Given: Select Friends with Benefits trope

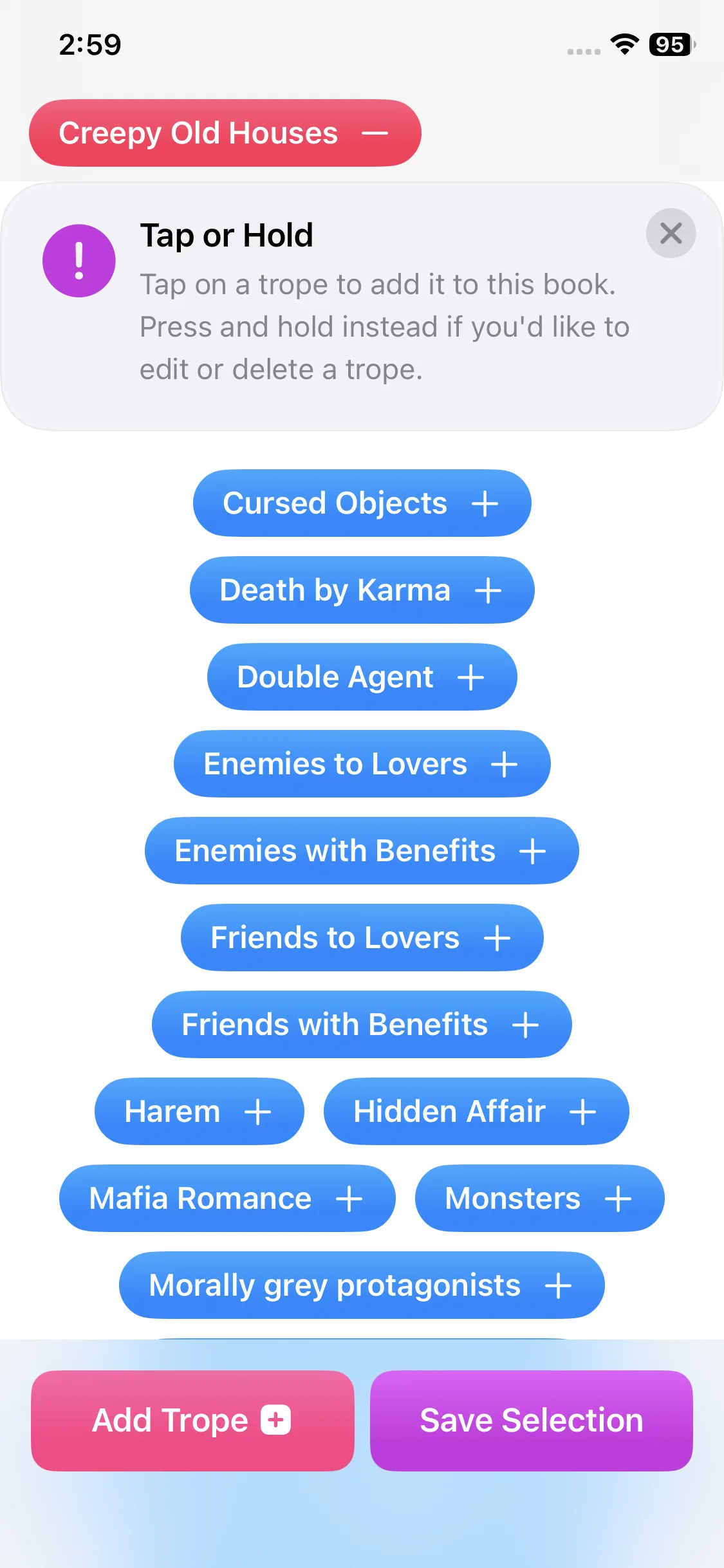Looking at the screenshot, I should pos(362,1025).
